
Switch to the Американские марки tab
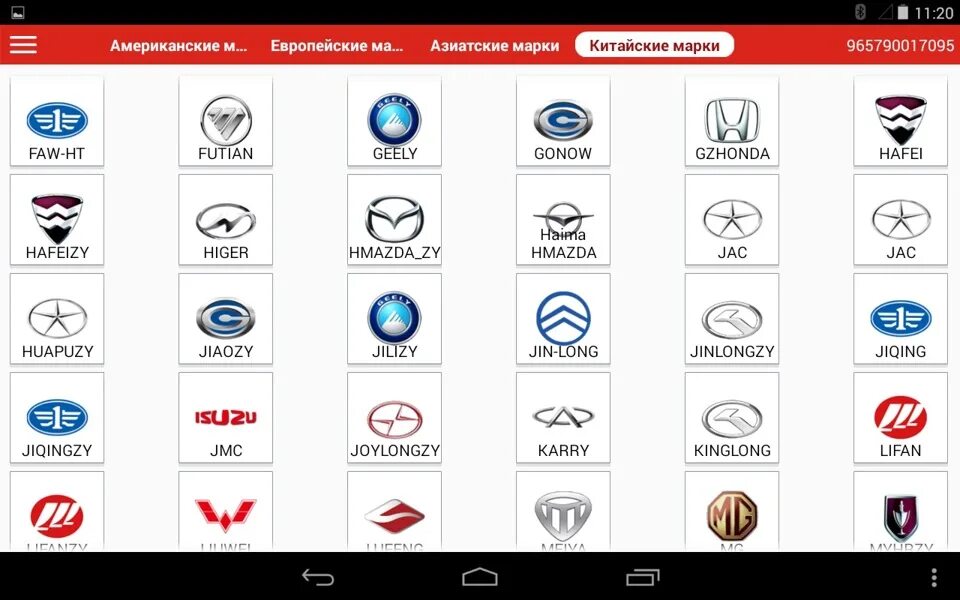(178, 46)
